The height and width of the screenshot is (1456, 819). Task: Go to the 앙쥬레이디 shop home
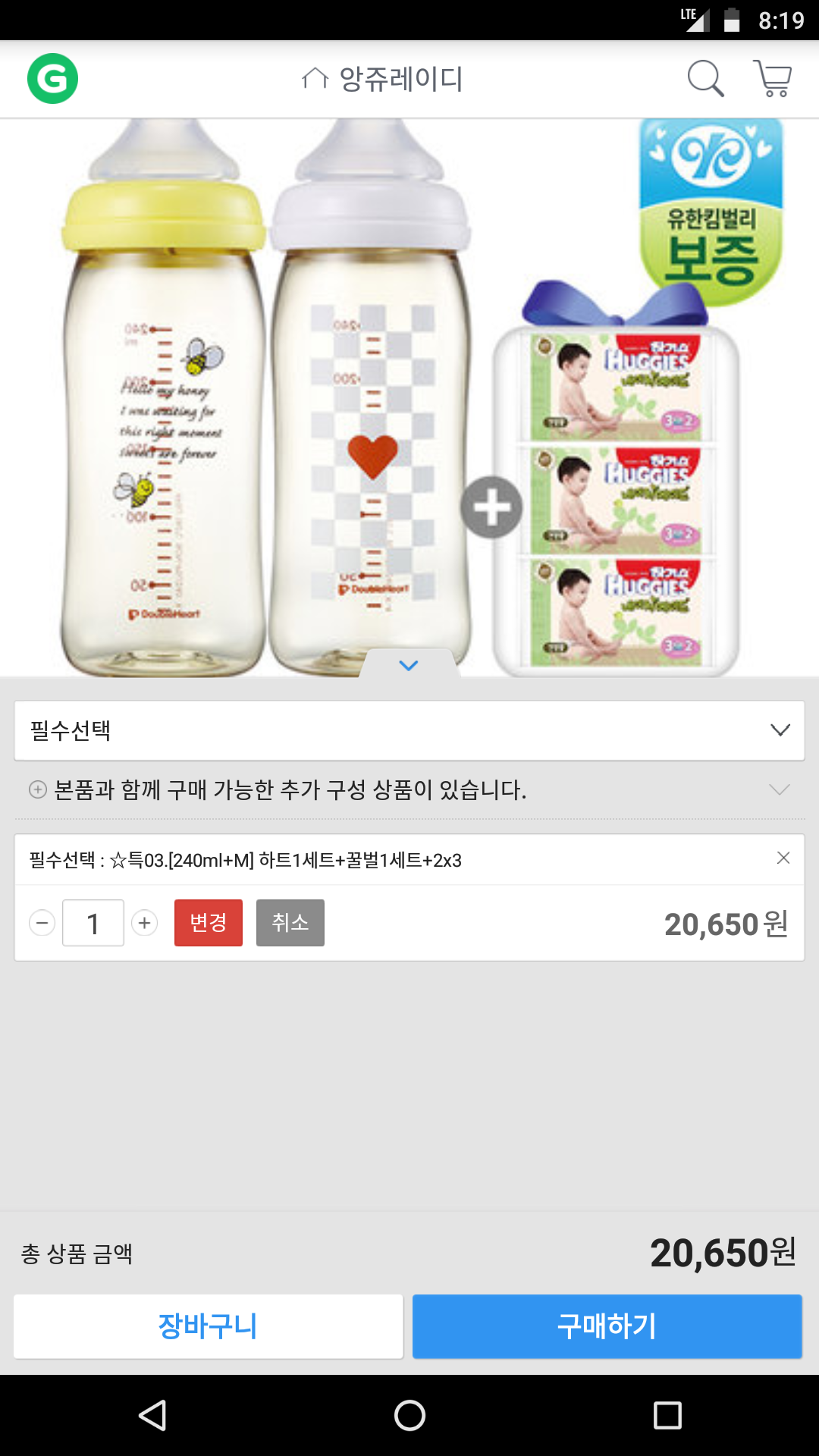pos(381,78)
